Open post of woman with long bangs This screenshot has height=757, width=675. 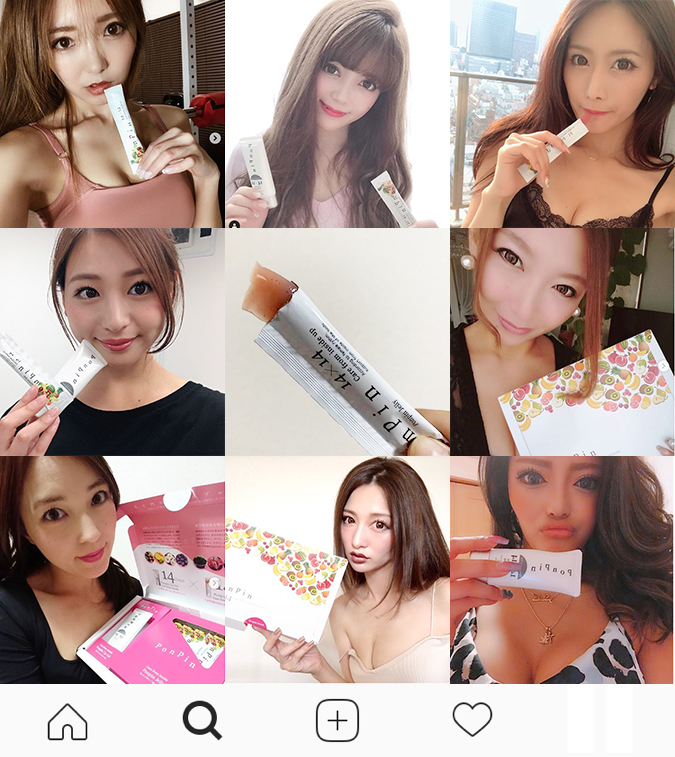click(x=337, y=112)
